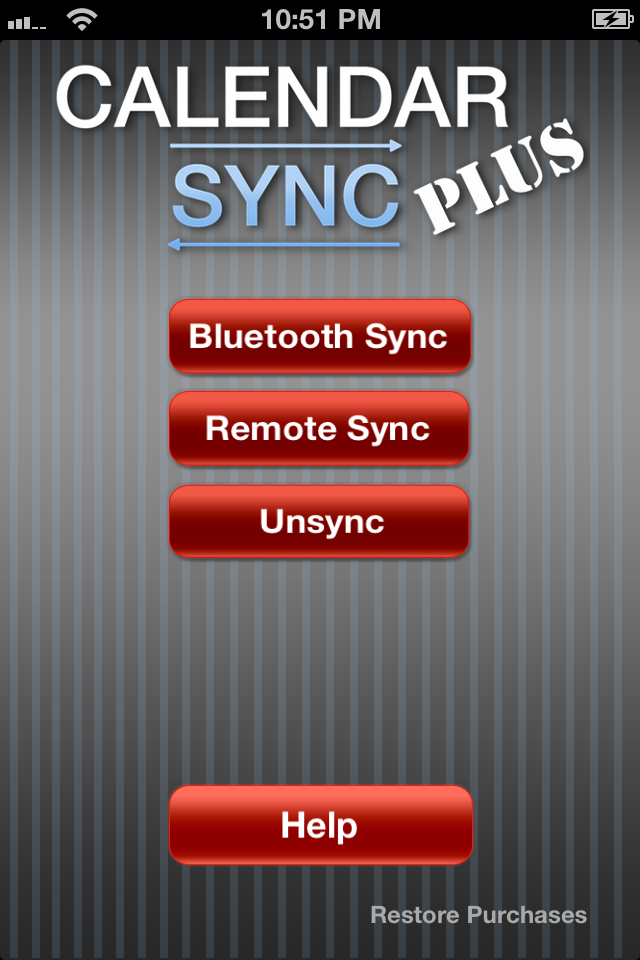
Task: Tap Restore Purchases
Action: (478, 915)
